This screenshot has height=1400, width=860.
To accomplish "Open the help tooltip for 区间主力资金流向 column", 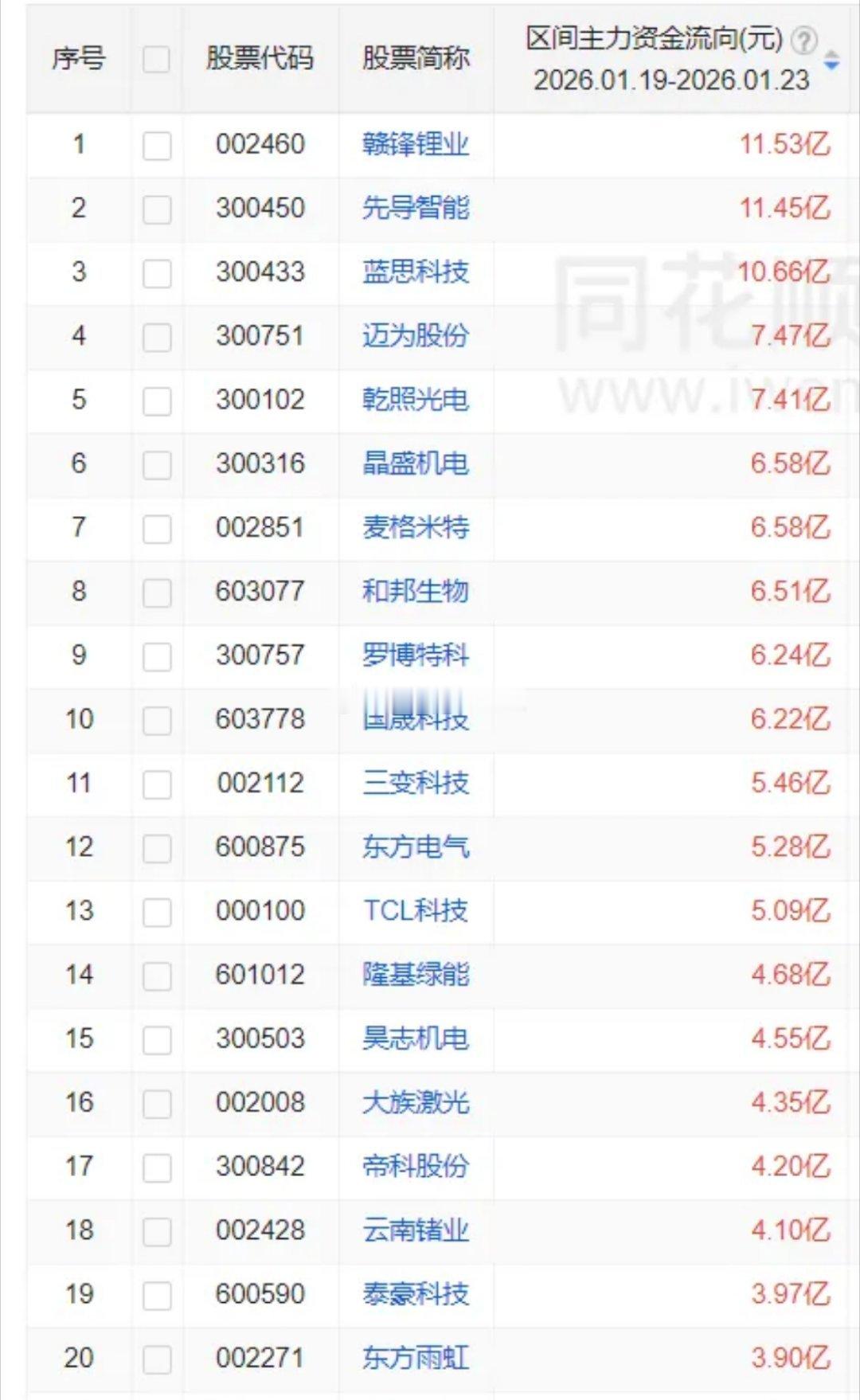I will coord(804,40).
